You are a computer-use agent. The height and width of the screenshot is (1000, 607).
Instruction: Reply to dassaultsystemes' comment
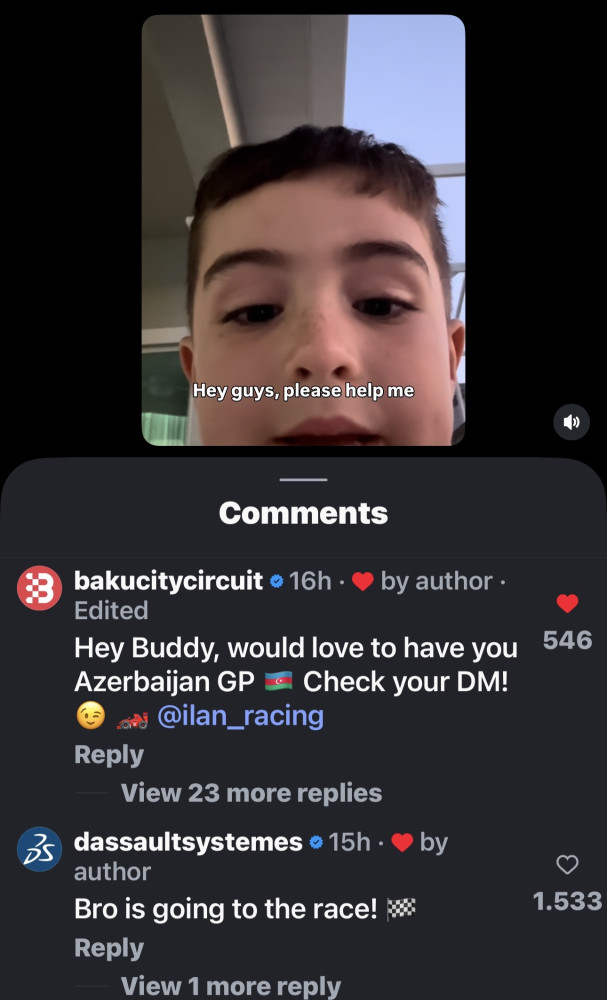(x=109, y=948)
